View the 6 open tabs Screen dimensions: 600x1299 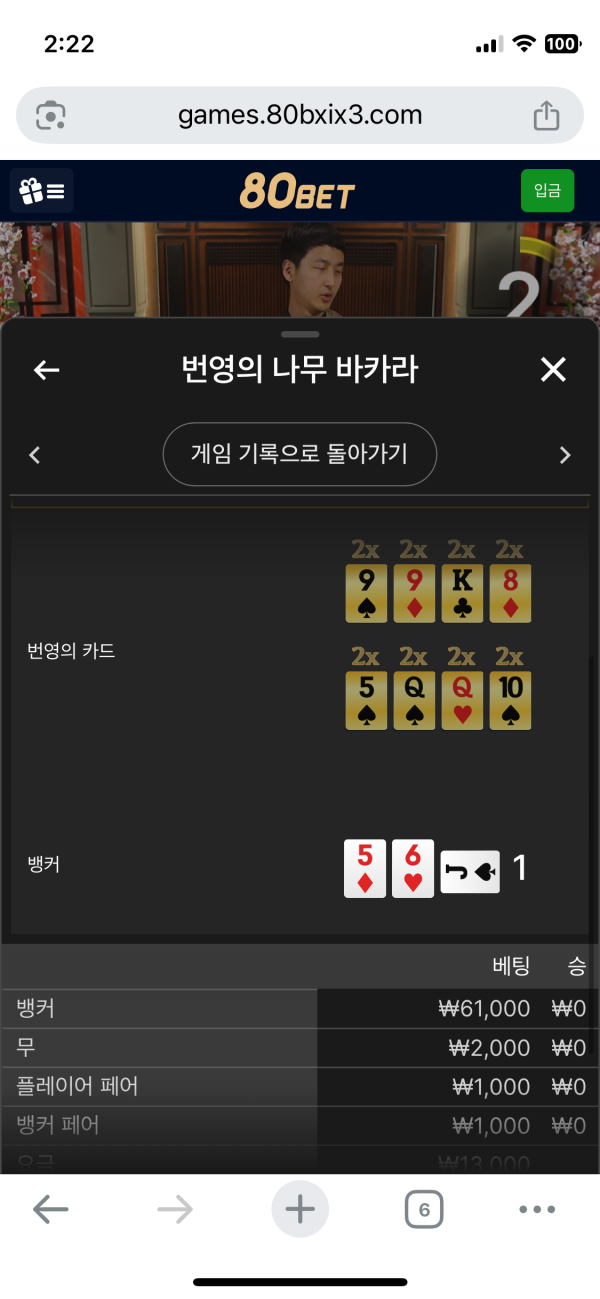[424, 1210]
